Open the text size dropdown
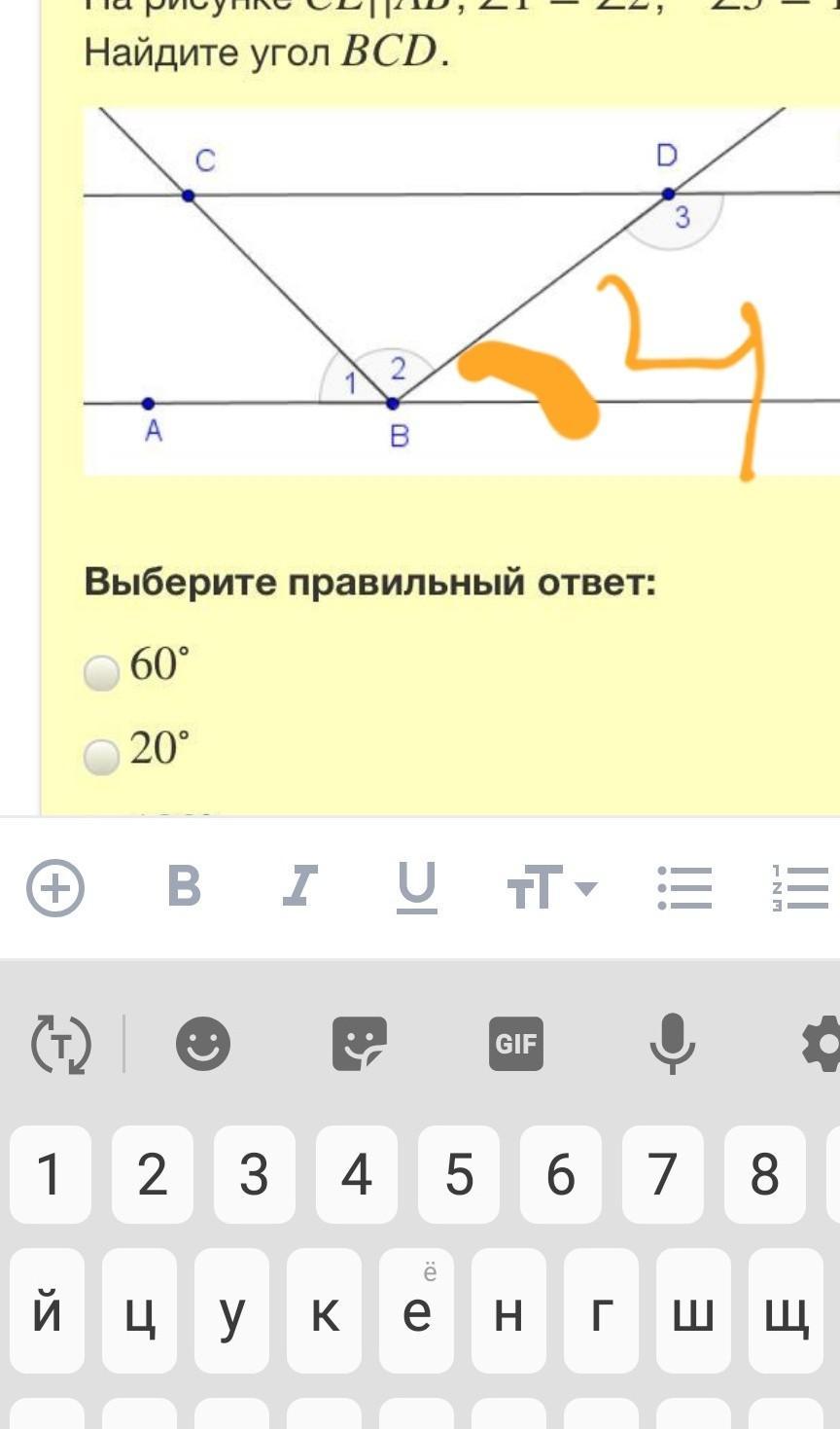This screenshot has width=840, height=1429. point(550,887)
